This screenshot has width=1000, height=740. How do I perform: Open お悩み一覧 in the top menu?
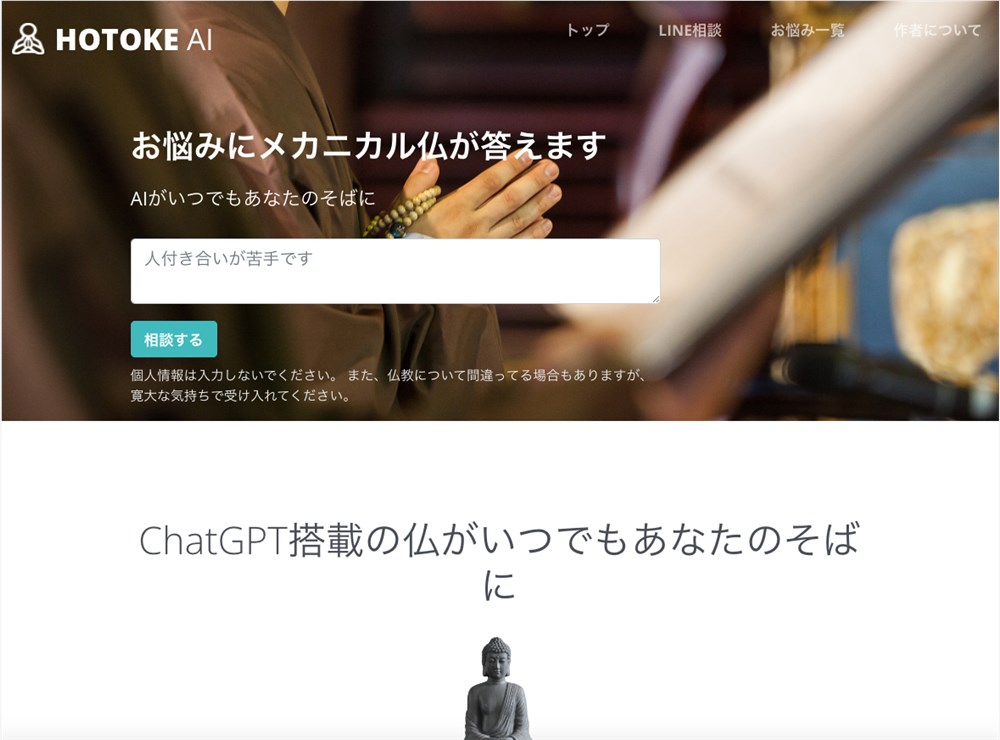807,30
